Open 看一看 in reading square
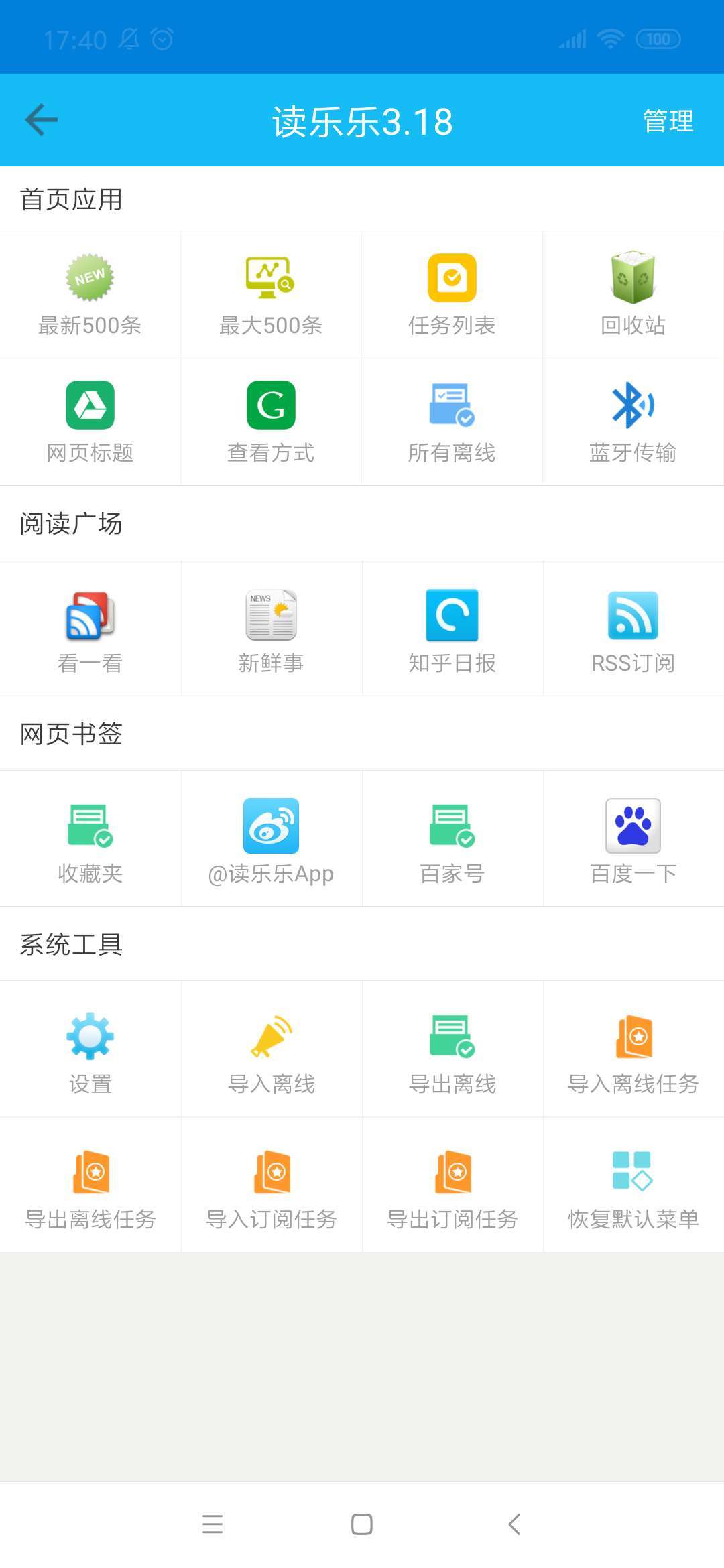Screen dimensions: 724x1568 click(x=90, y=630)
